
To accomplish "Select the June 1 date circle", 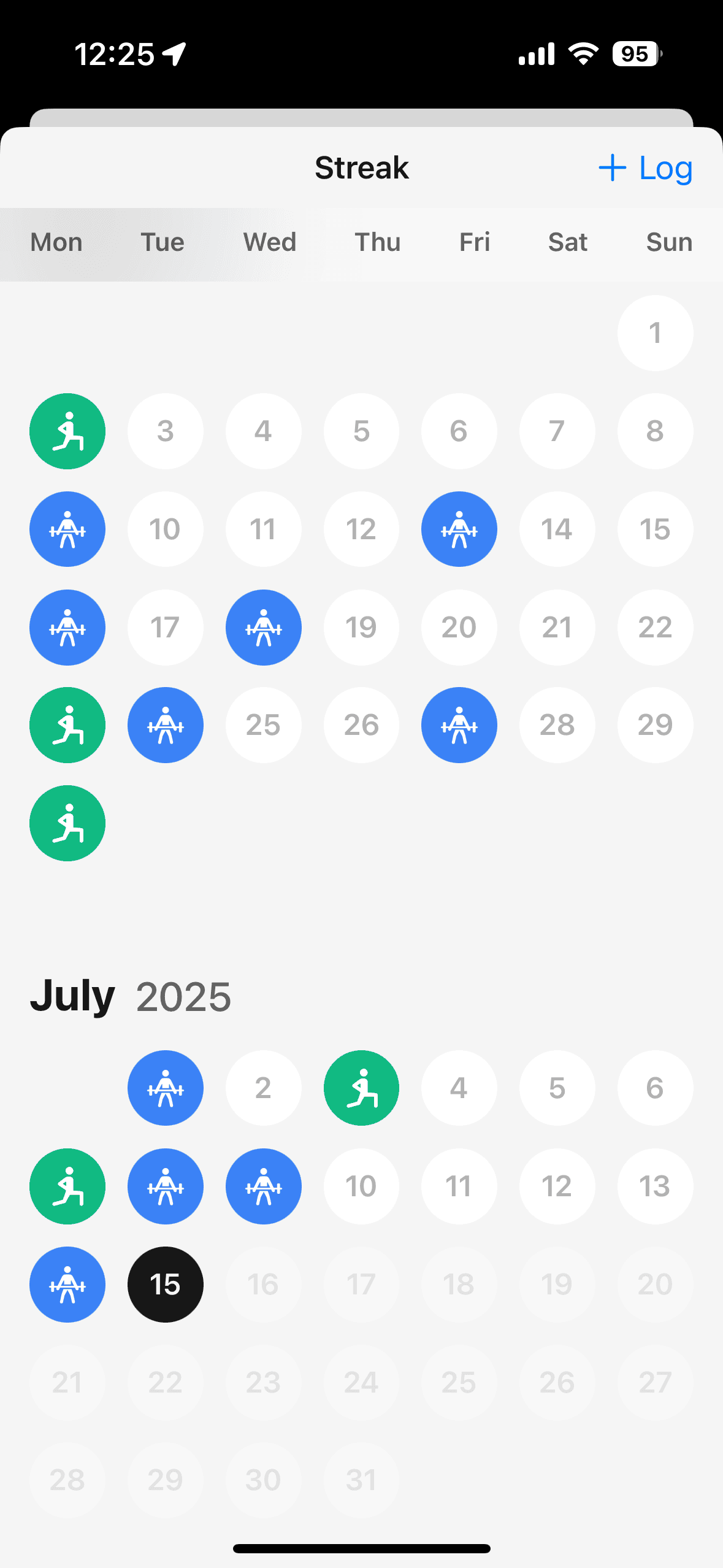I will pos(655,332).
